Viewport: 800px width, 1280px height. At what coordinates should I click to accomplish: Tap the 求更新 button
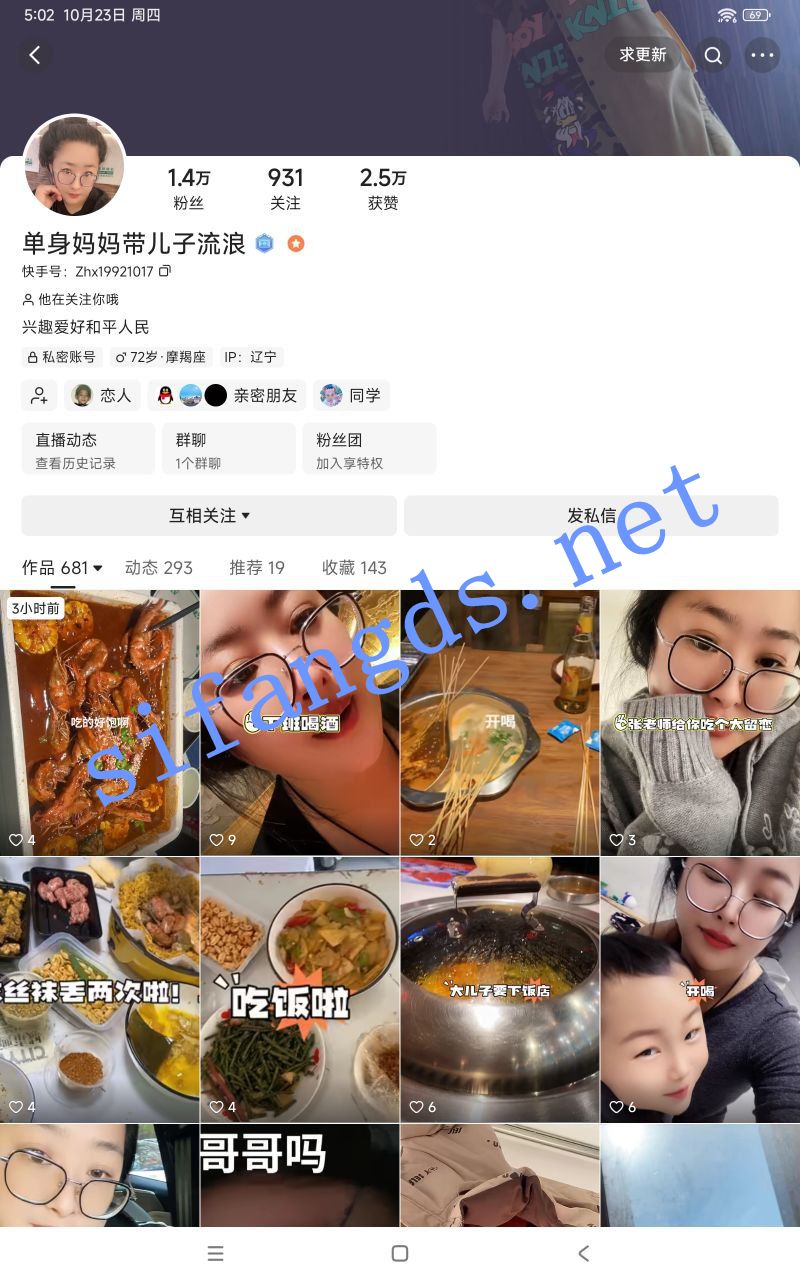(x=642, y=55)
